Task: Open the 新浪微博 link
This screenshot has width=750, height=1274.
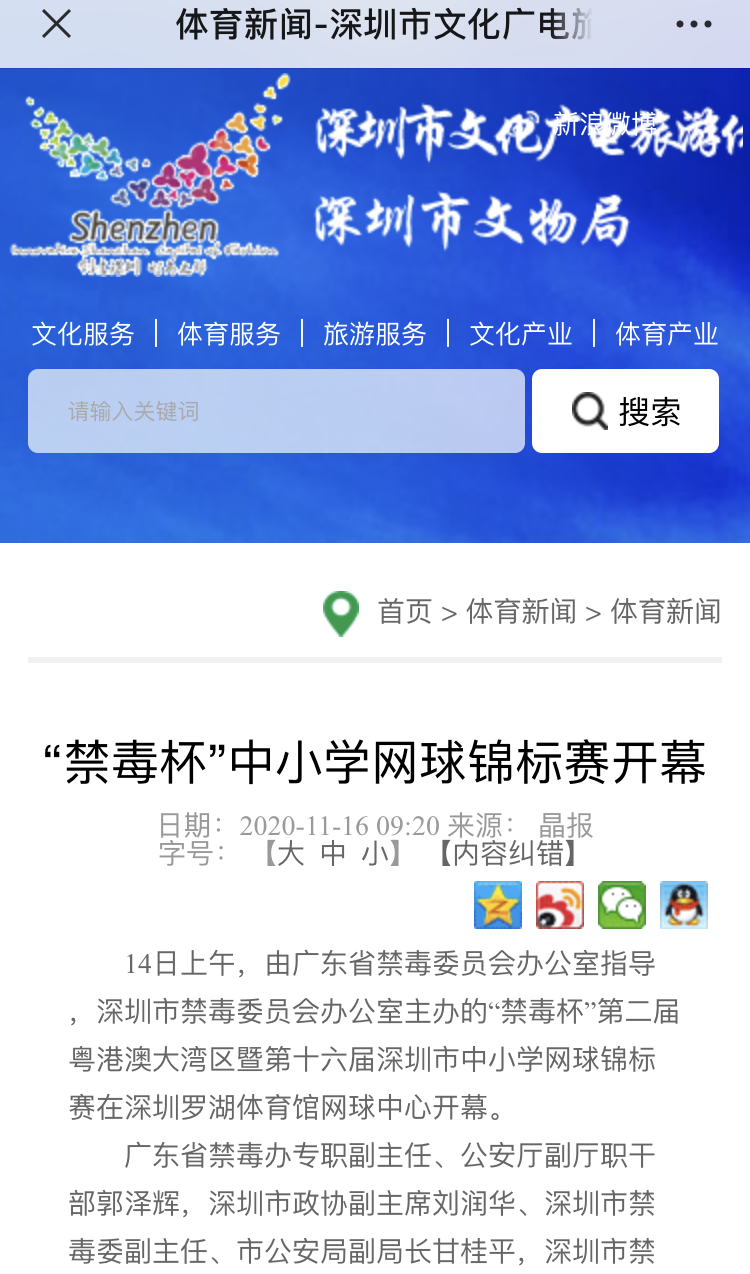Action: tap(604, 124)
